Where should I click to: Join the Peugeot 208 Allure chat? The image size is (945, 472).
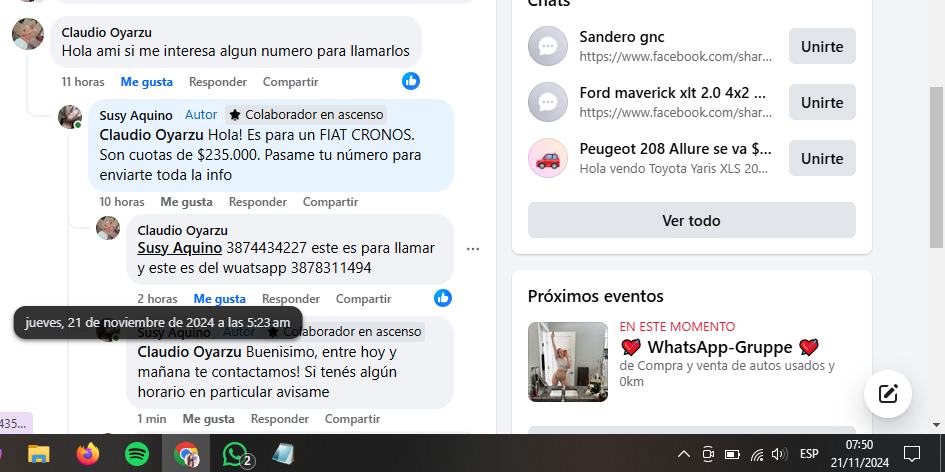pyautogui.click(x=821, y=158)
